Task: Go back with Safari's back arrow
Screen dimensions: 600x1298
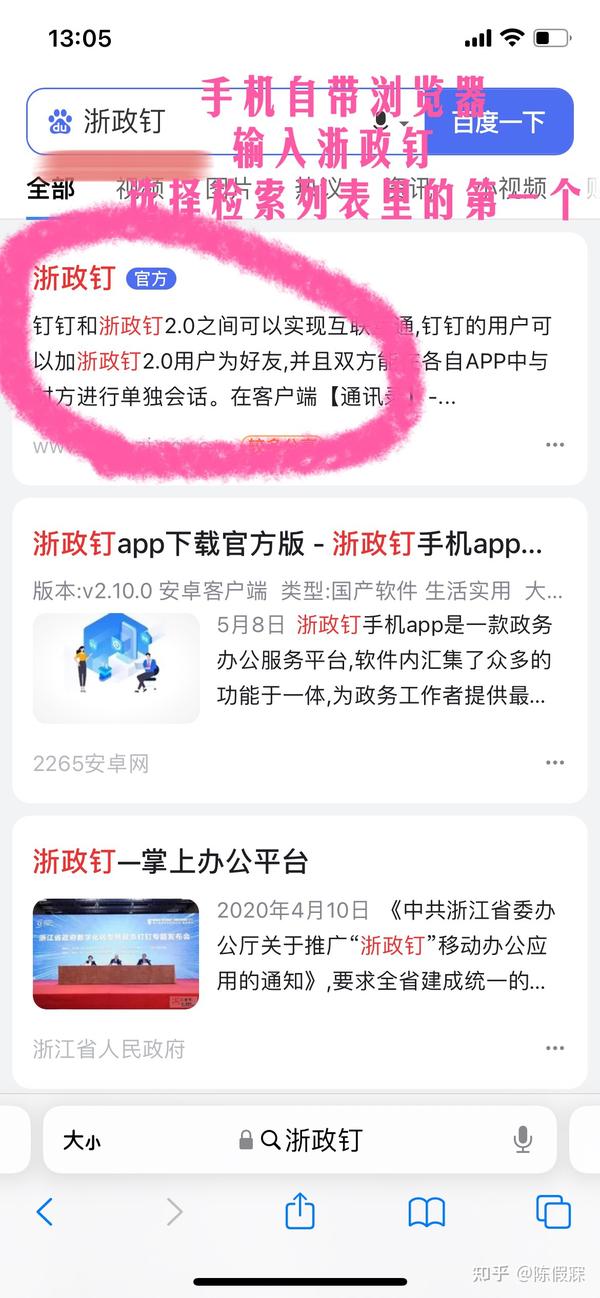Action: coord(44,1212)
